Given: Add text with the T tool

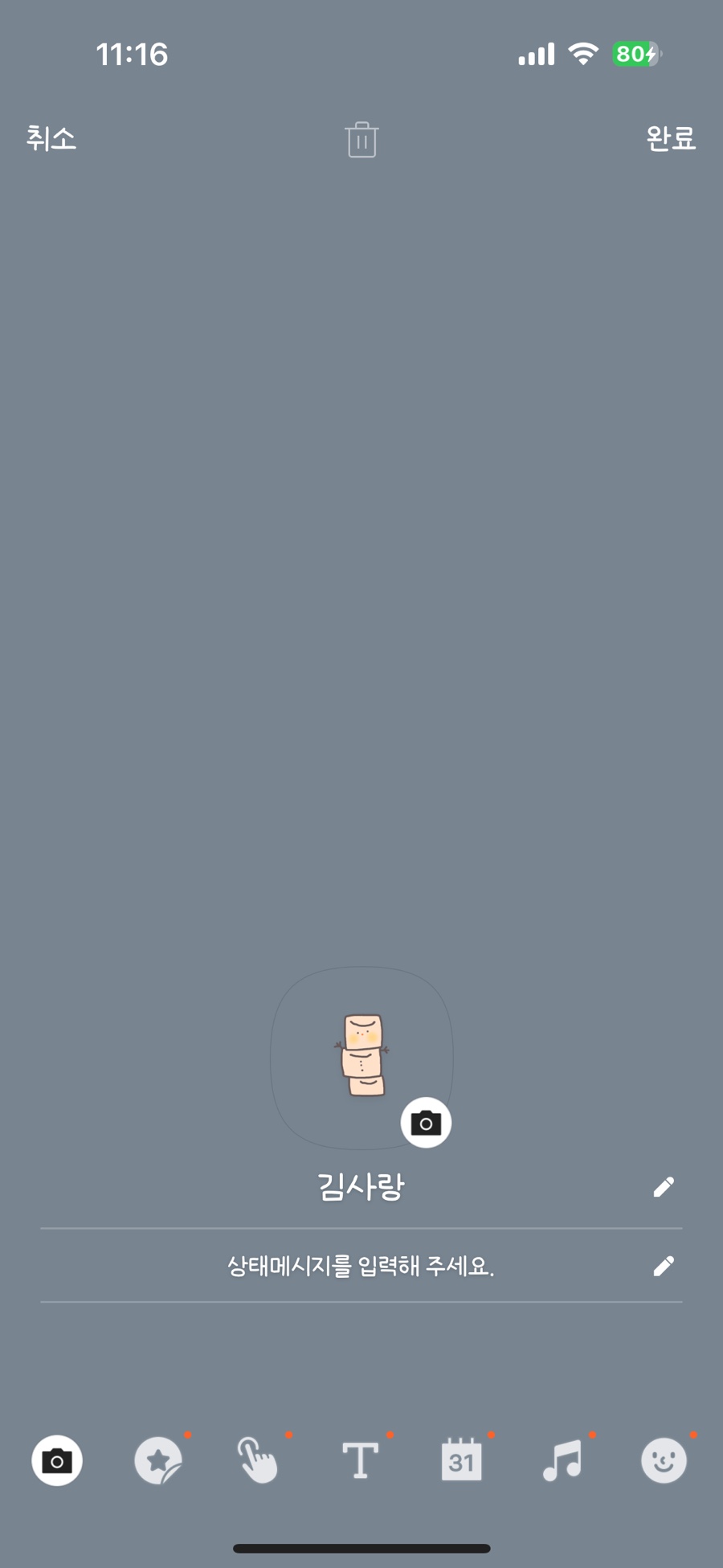Looking at the screenshot, I should pyautogui.click(x=360, y=1460).
